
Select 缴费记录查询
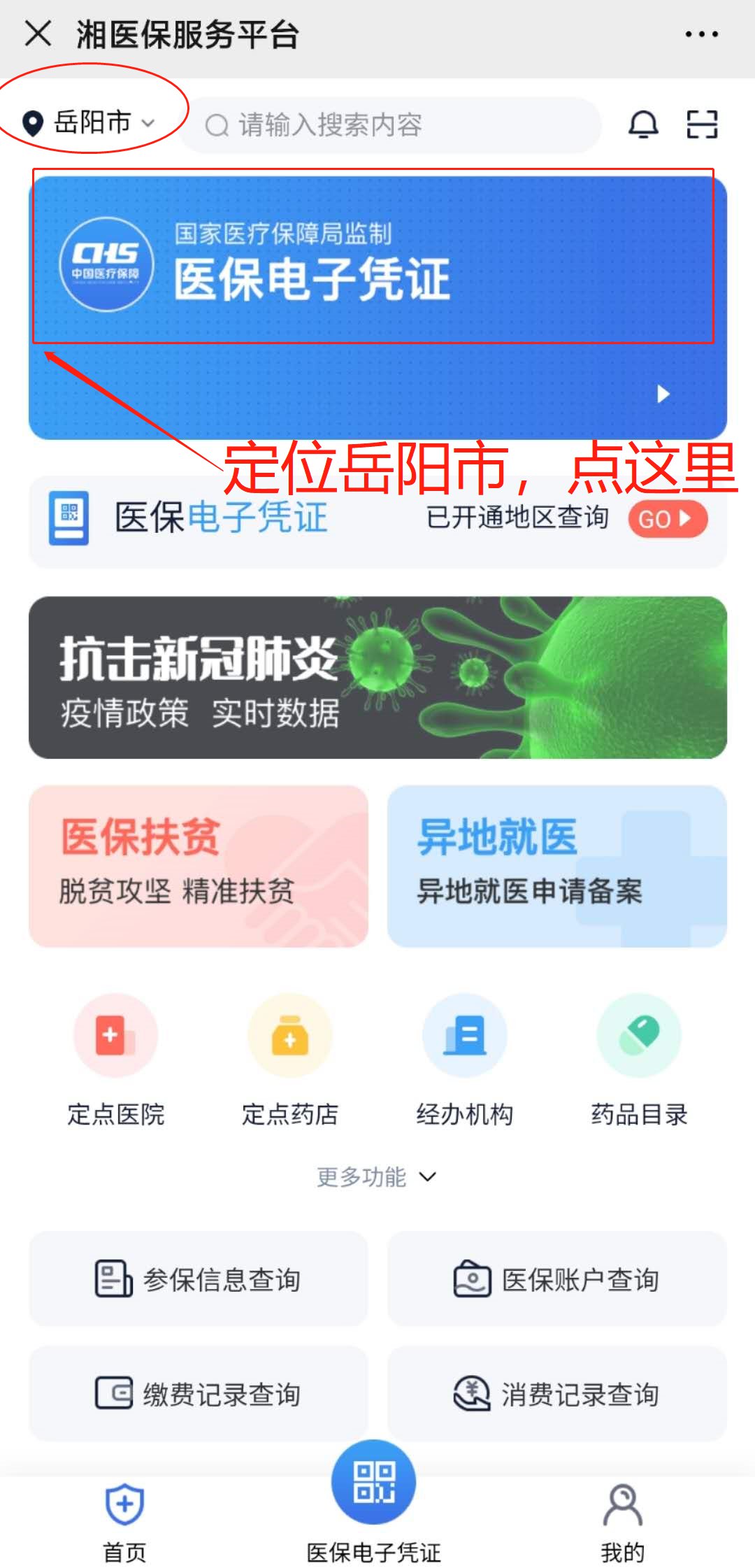[x=199, y=1393]
